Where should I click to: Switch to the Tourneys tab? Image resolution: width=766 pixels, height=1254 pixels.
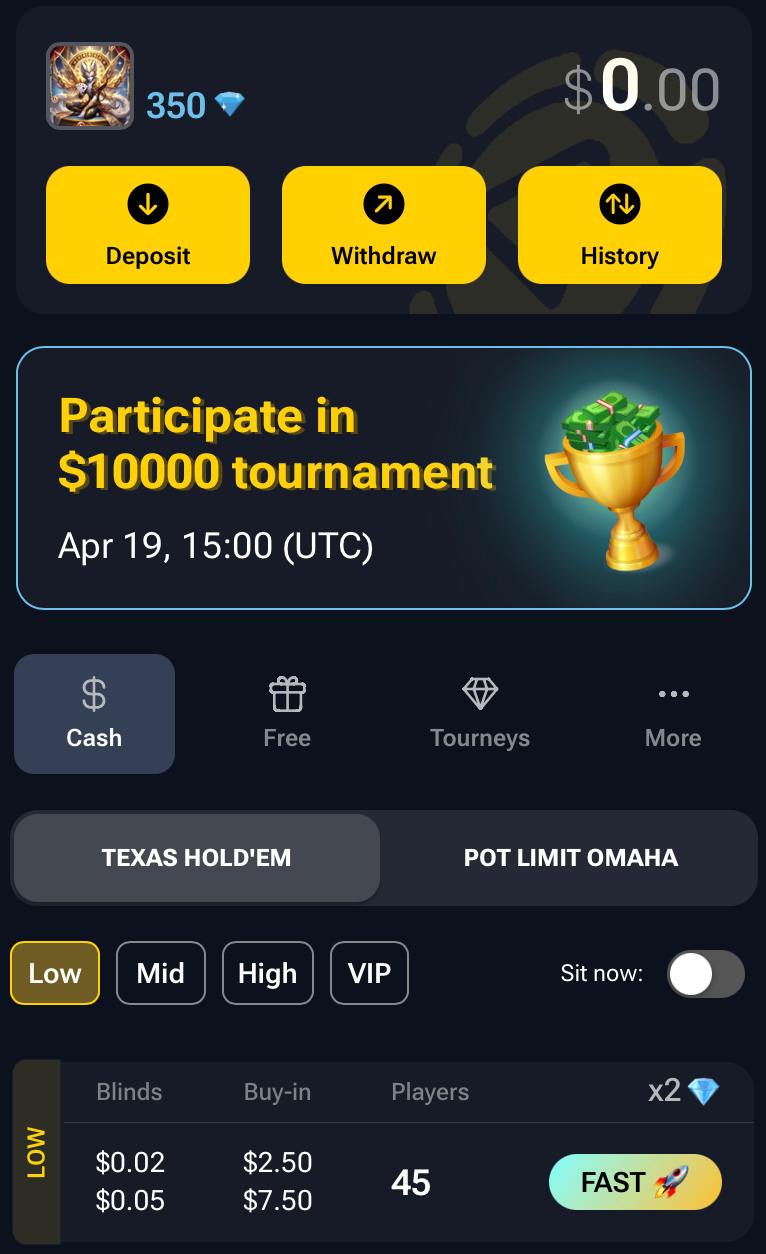coord(480,714)
